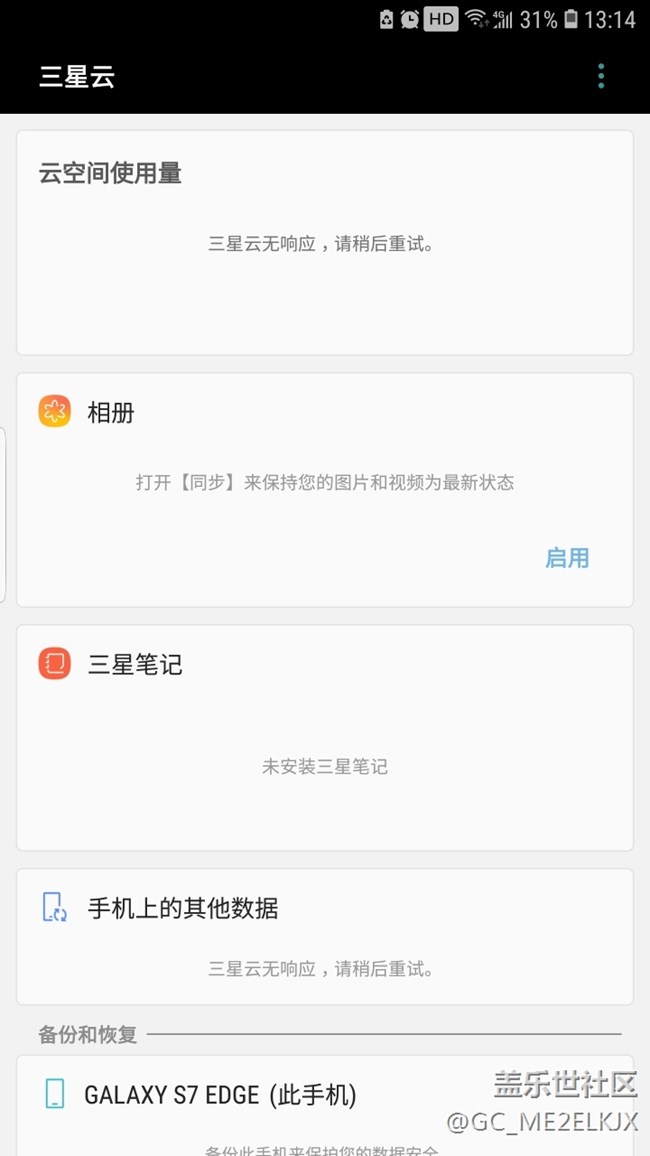Tap 启用 to enable gallery sync
Viewport: 650px width, 1156px height.
(567, 558)
